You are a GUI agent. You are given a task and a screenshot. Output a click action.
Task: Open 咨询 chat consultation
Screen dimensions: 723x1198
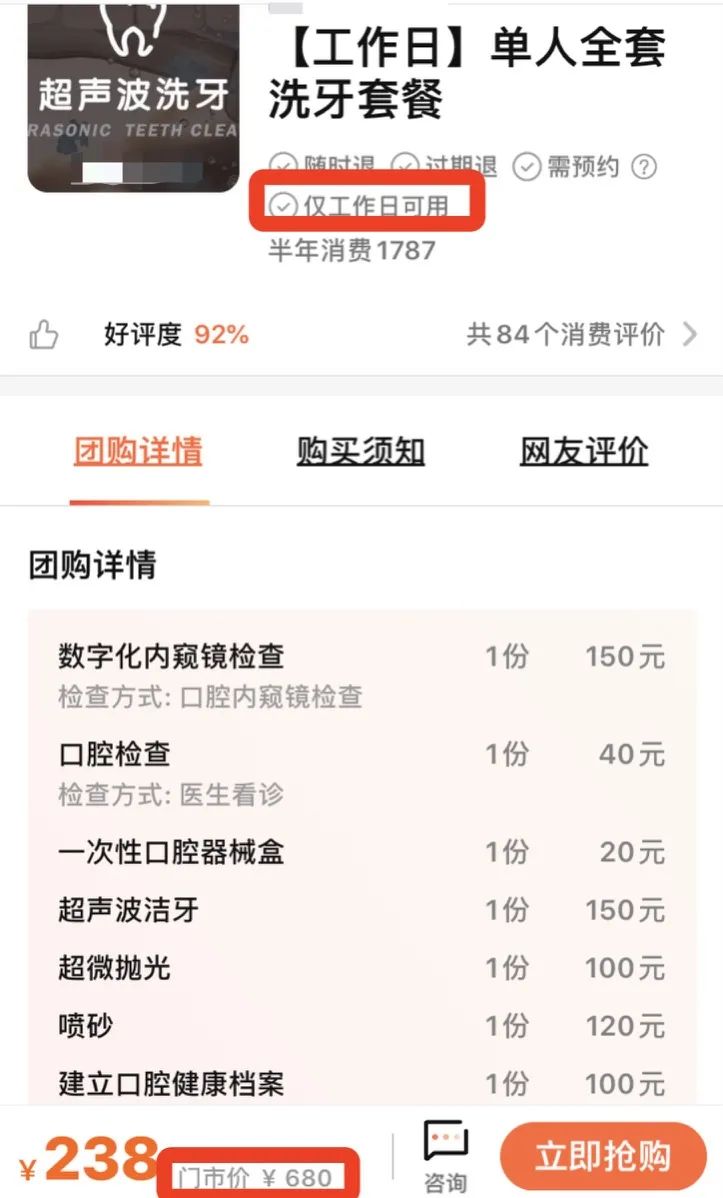(x=445, y=1157)
